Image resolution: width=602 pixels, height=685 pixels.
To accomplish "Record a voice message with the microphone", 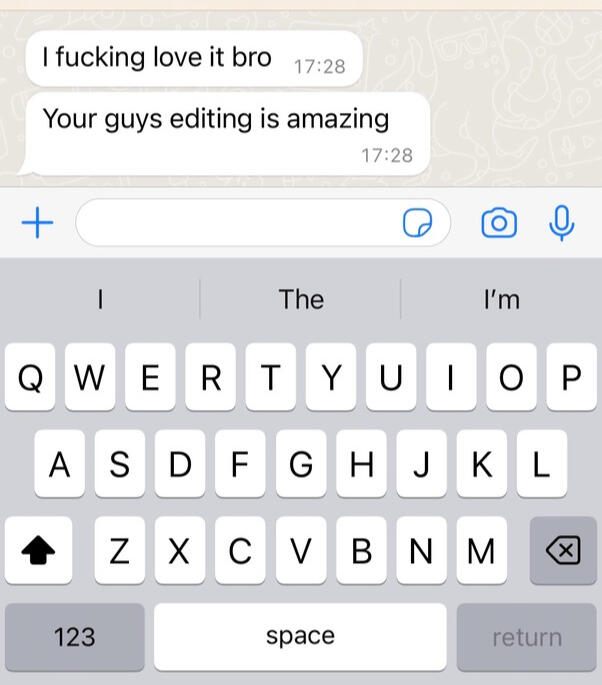I will coord(562,222).
